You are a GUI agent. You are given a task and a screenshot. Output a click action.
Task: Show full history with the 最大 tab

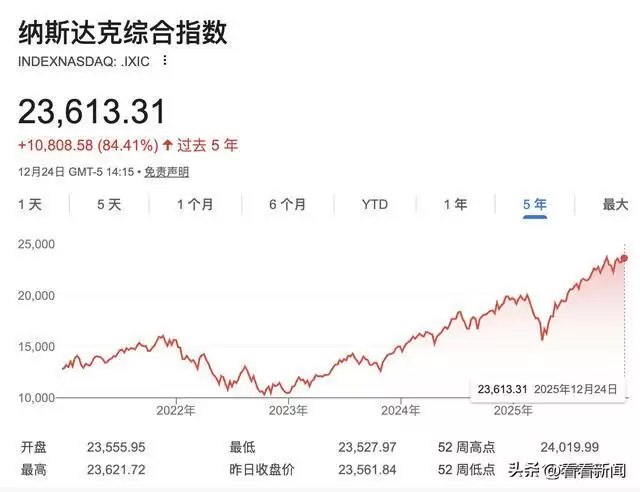(x=614, y=204)
